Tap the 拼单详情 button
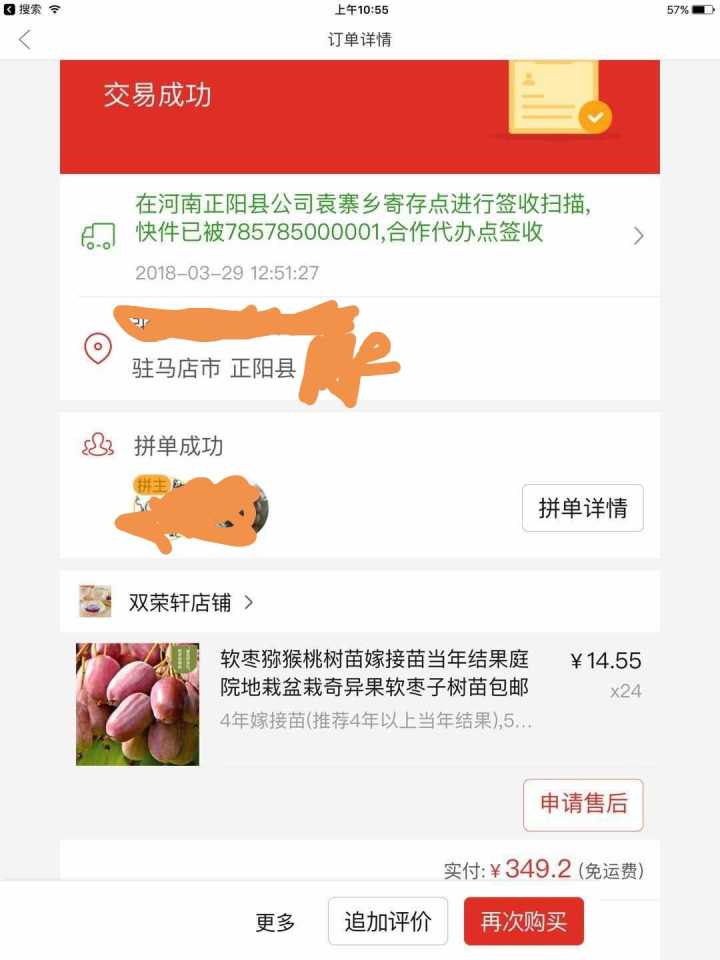Viewport: 720px width, 960px height. tap(582, 508)
